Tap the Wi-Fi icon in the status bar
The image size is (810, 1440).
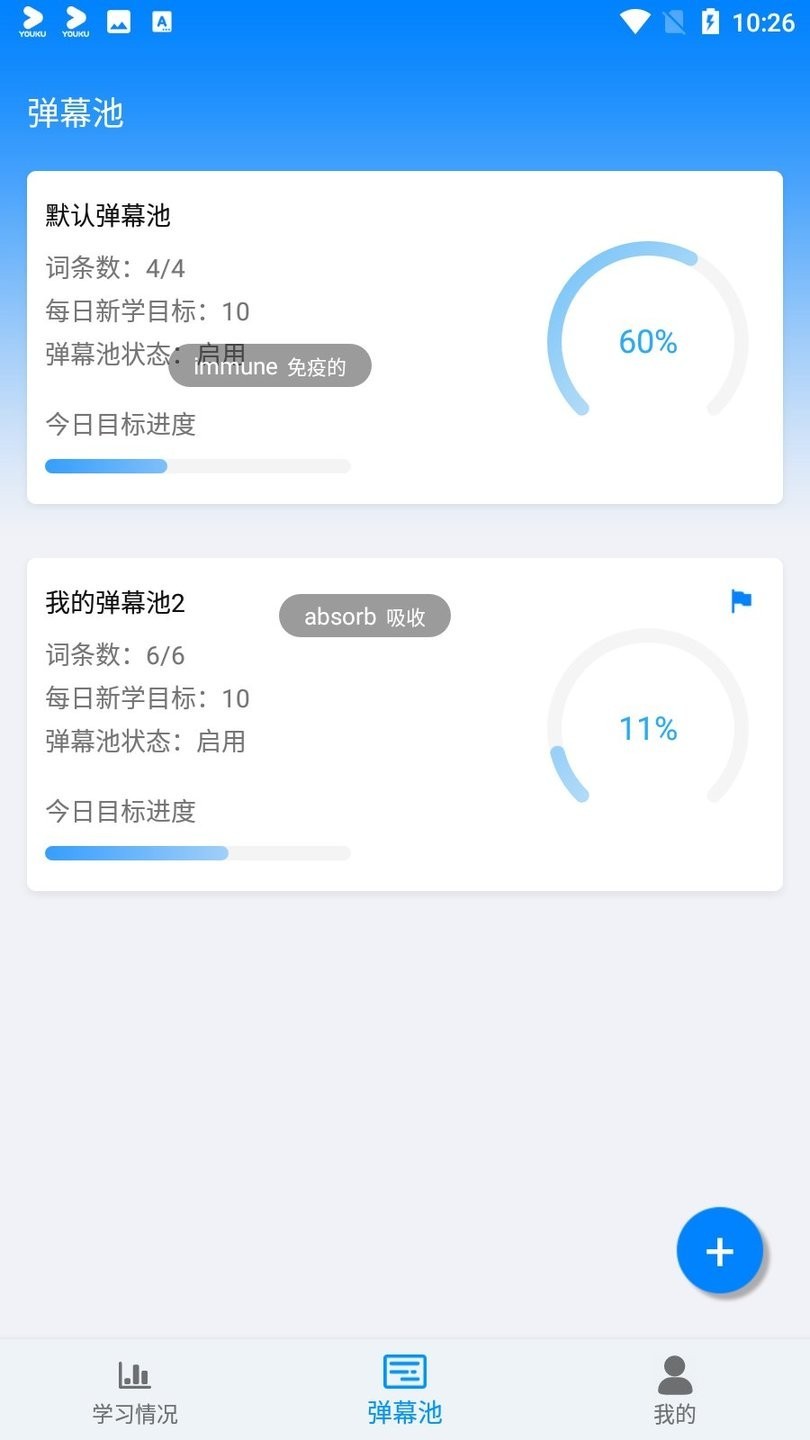pyautogui.click(x=637, y=22)
